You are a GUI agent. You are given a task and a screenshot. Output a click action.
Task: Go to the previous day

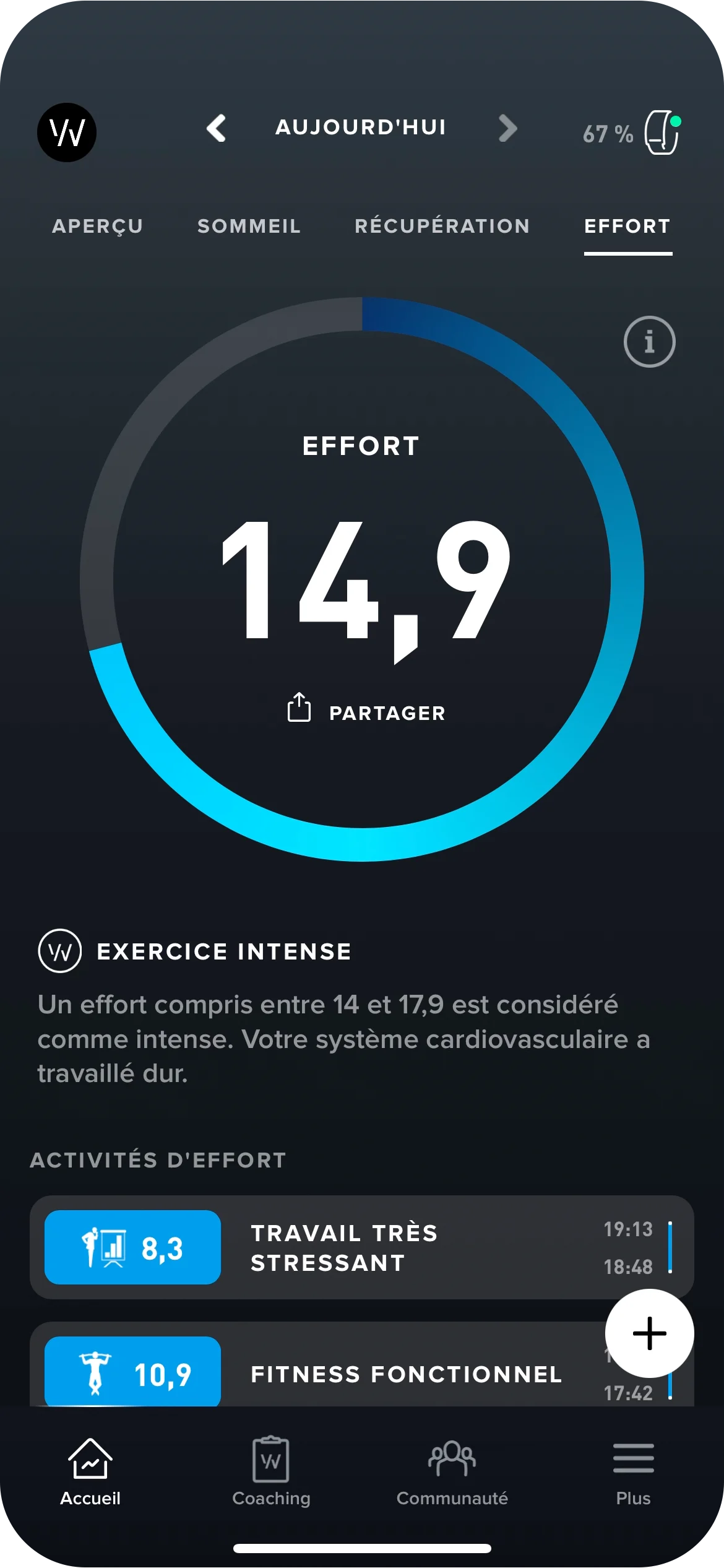(217, 128)
